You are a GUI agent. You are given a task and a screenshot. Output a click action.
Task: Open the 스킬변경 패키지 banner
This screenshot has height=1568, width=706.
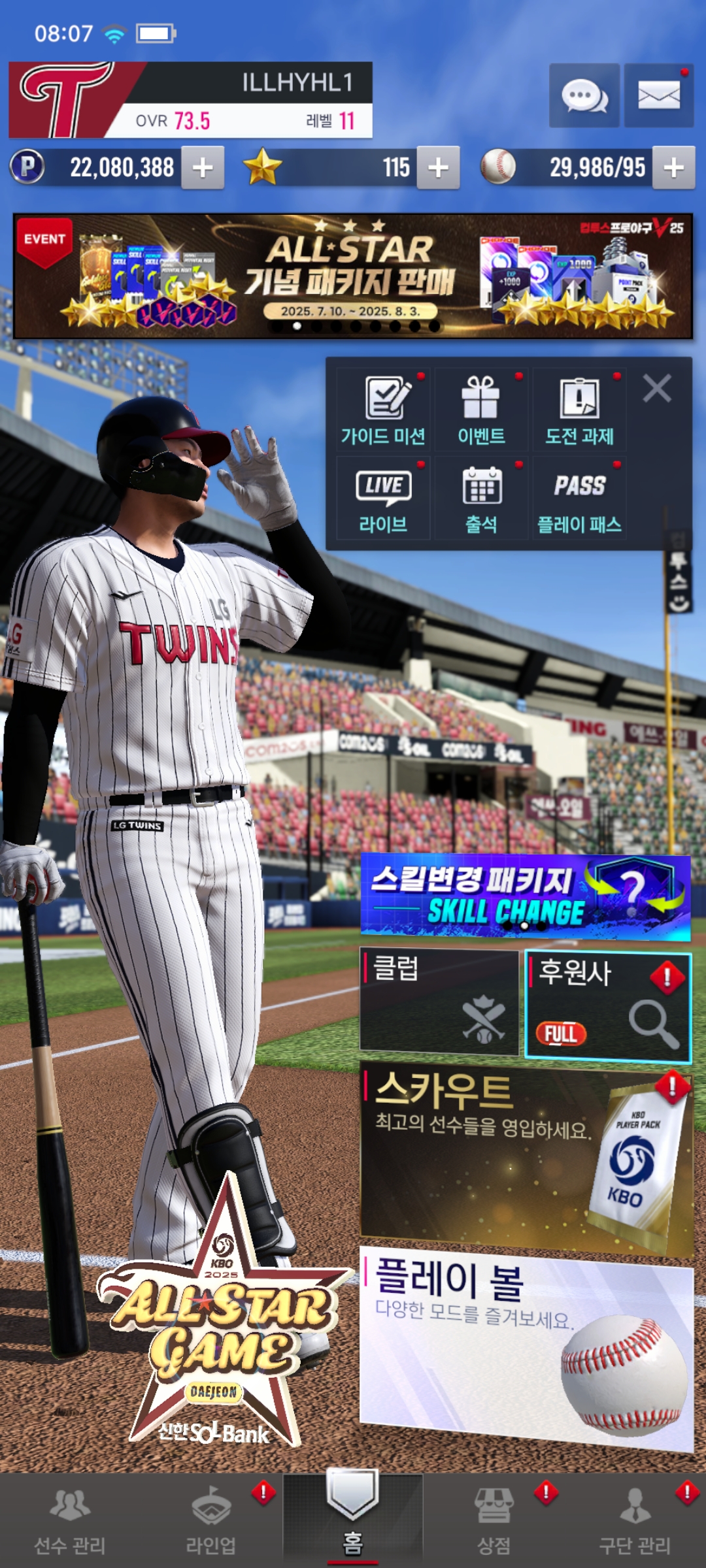click(526, 896)
